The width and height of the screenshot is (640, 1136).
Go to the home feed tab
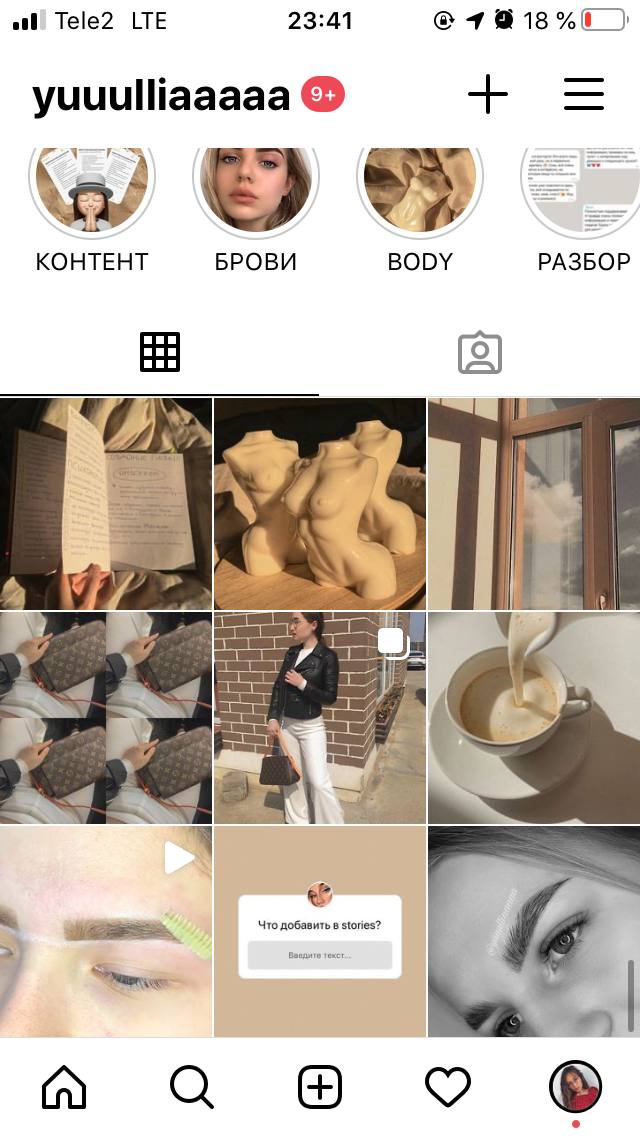coord(64,1087)
